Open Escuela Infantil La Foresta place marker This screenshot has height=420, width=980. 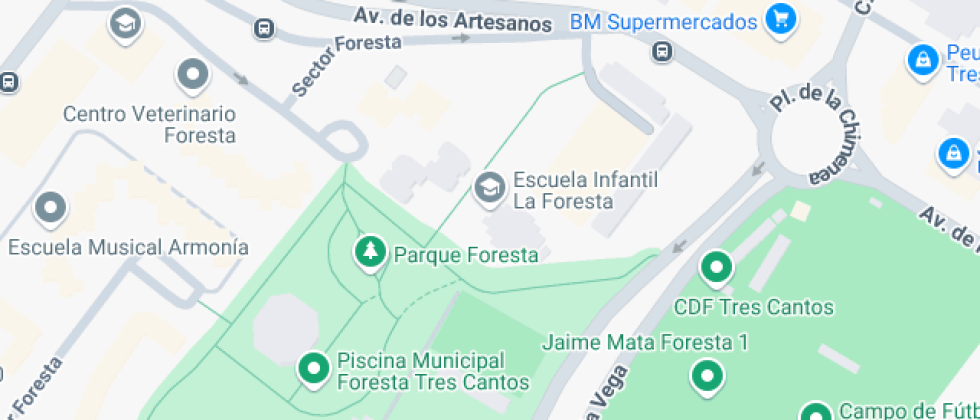(489, 188)
